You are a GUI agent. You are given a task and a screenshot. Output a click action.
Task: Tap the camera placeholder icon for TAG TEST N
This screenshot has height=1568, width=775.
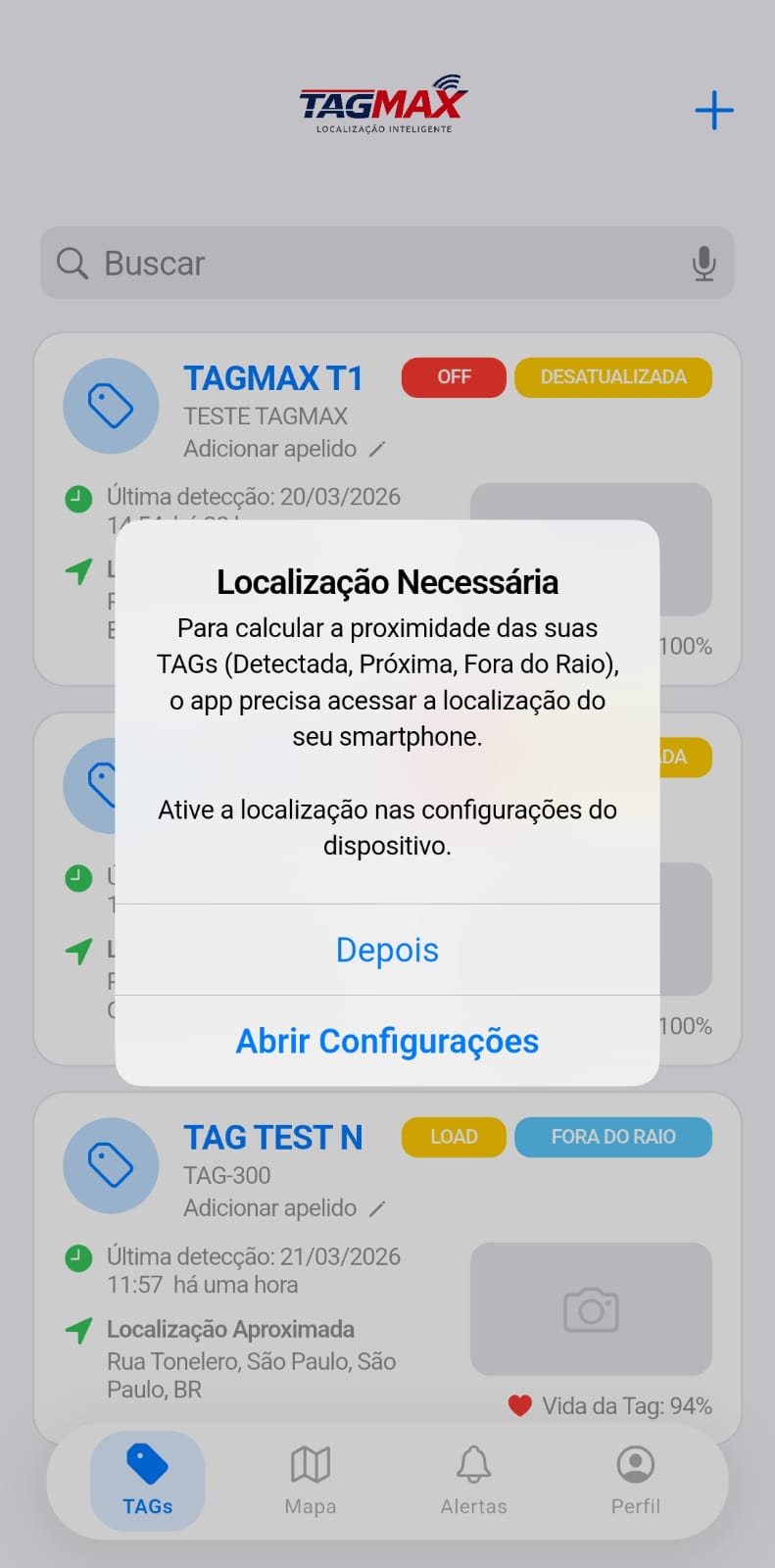click(x=591, y=1309)
